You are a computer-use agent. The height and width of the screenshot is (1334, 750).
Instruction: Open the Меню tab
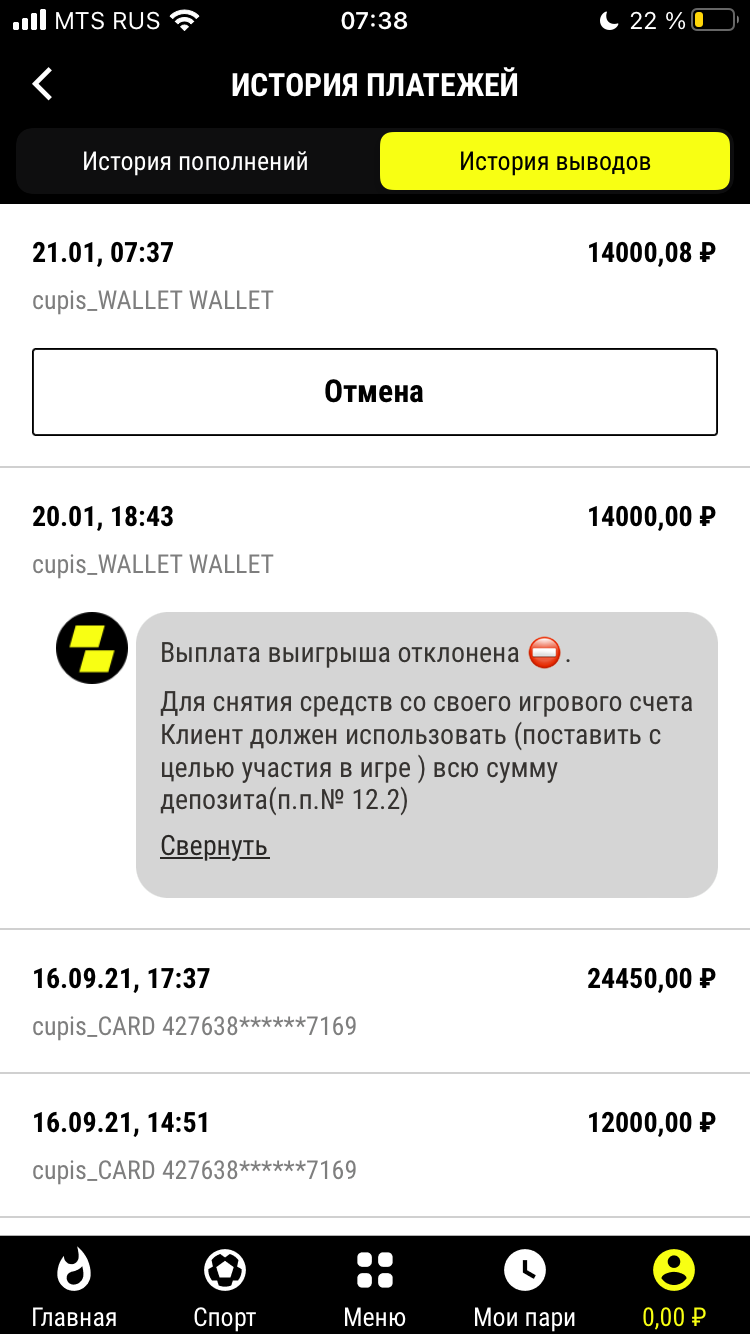tap(375, 1288)
